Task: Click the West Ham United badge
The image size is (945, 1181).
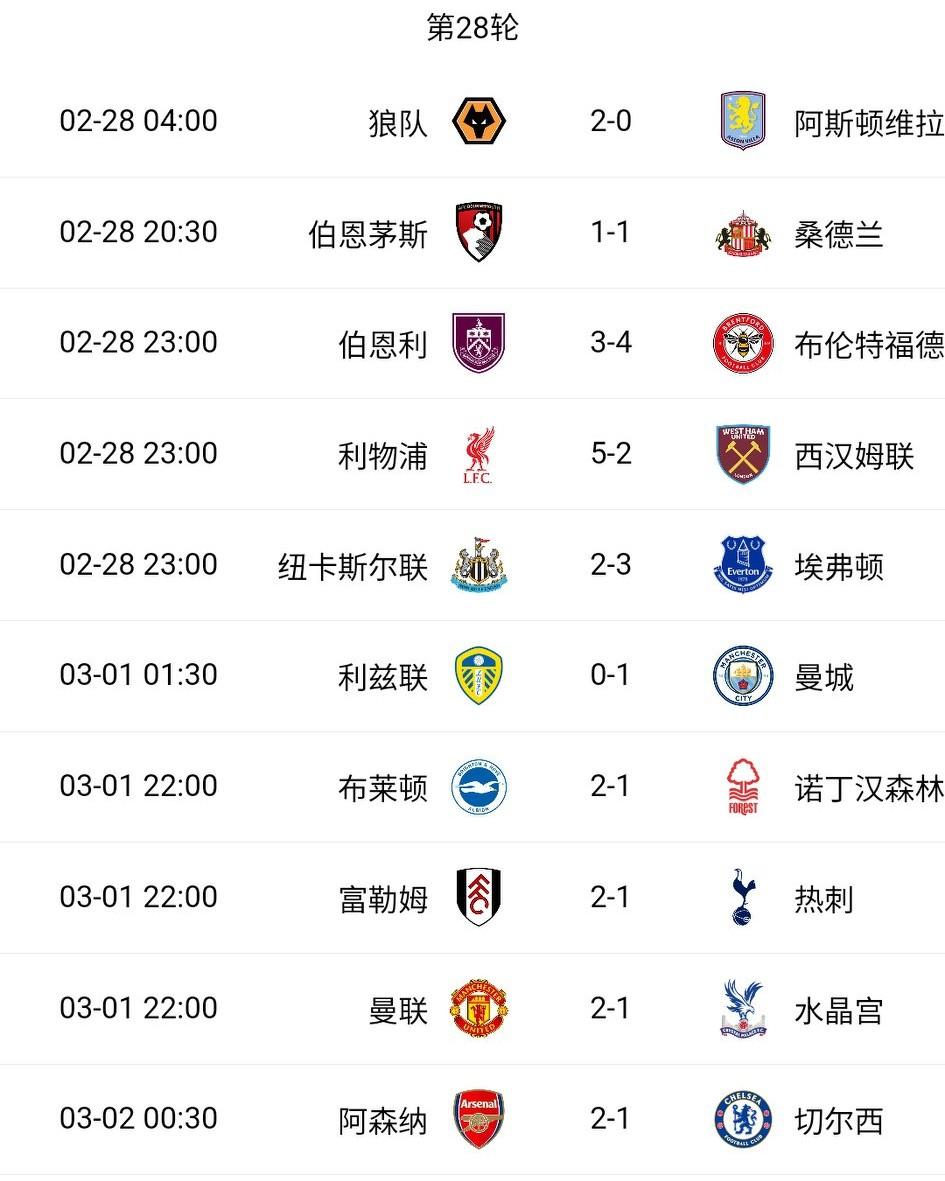Action: click(742, 453)
